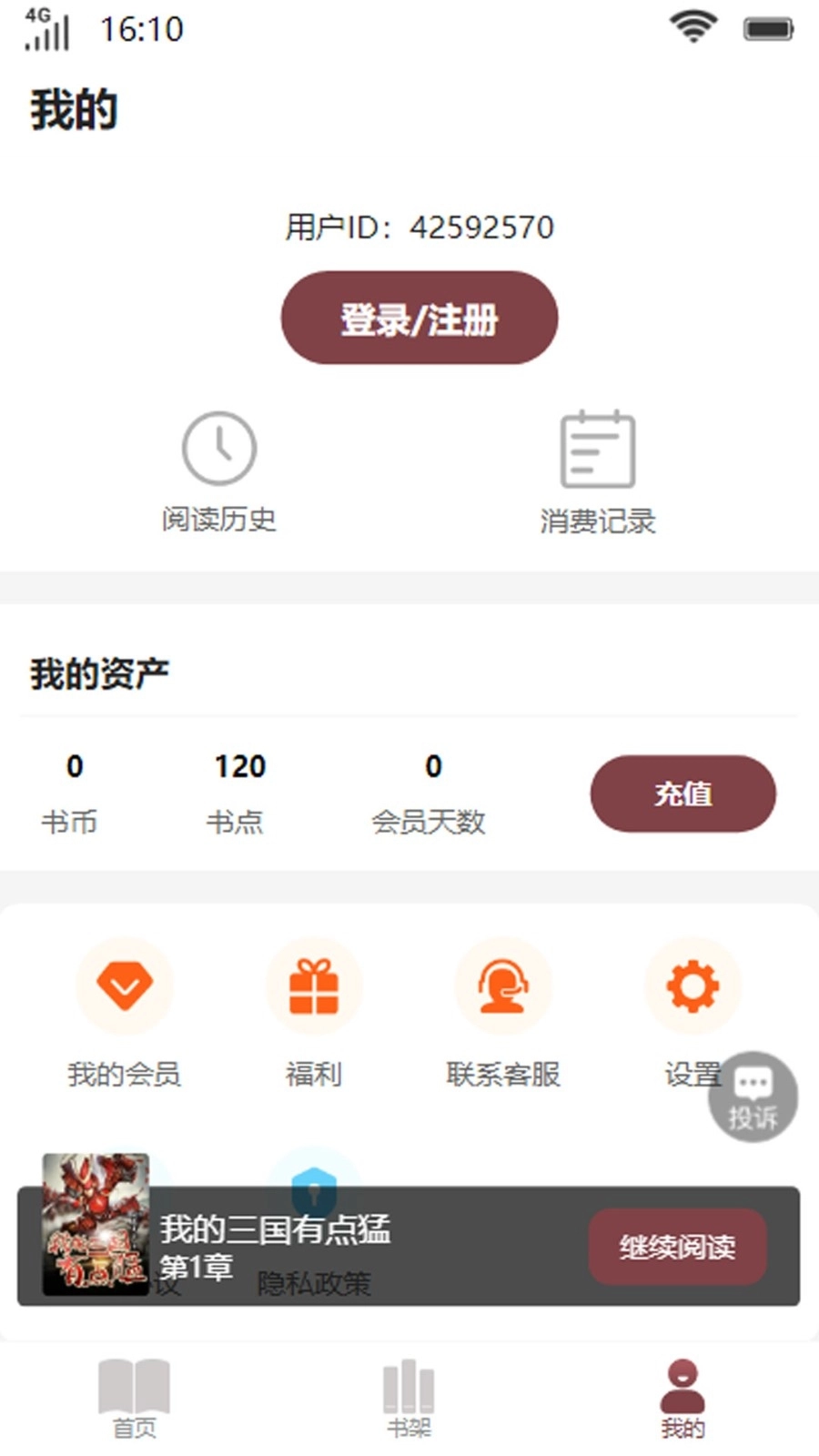
Task: Open the 投诉 complaint bubble icon
Action: point(753,1096)
